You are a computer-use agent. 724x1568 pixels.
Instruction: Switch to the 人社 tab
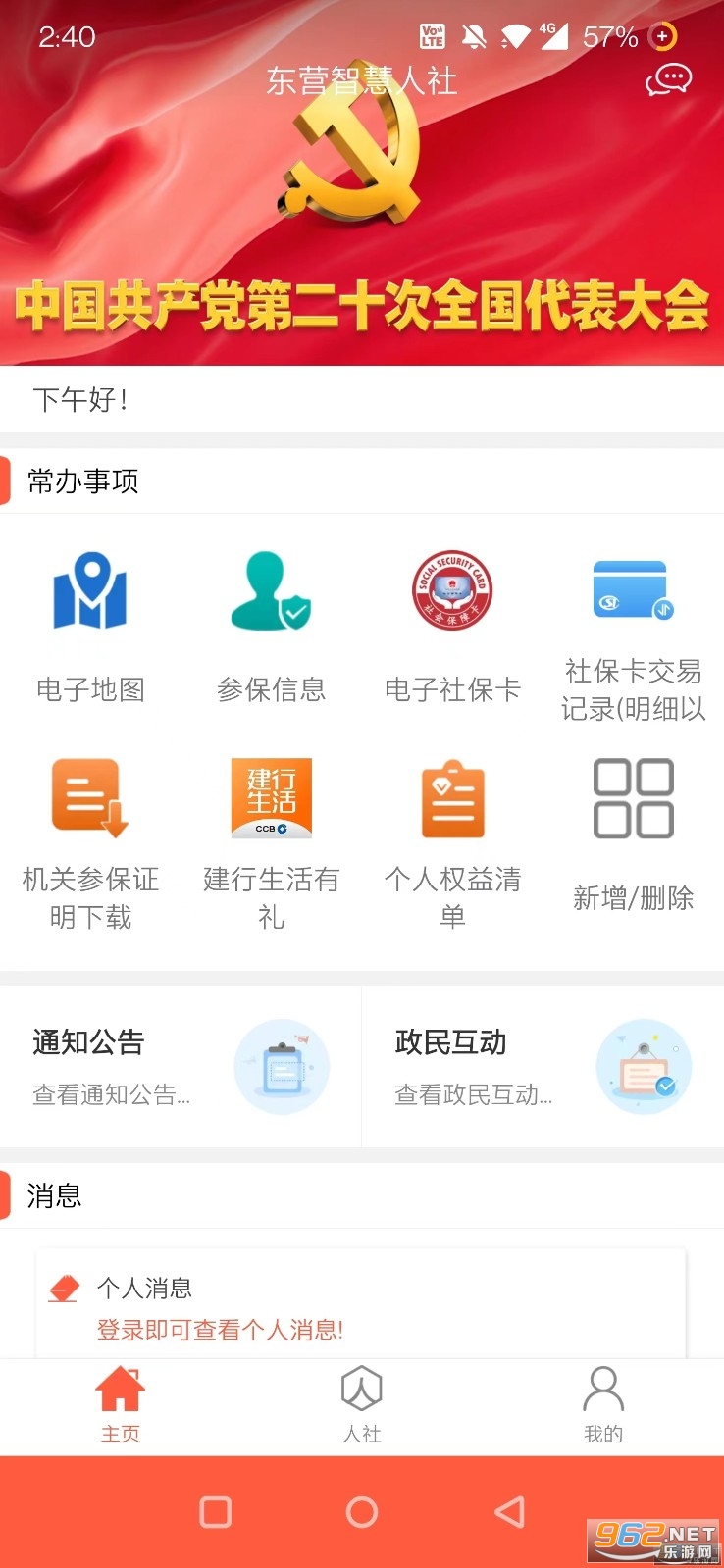362,1404
